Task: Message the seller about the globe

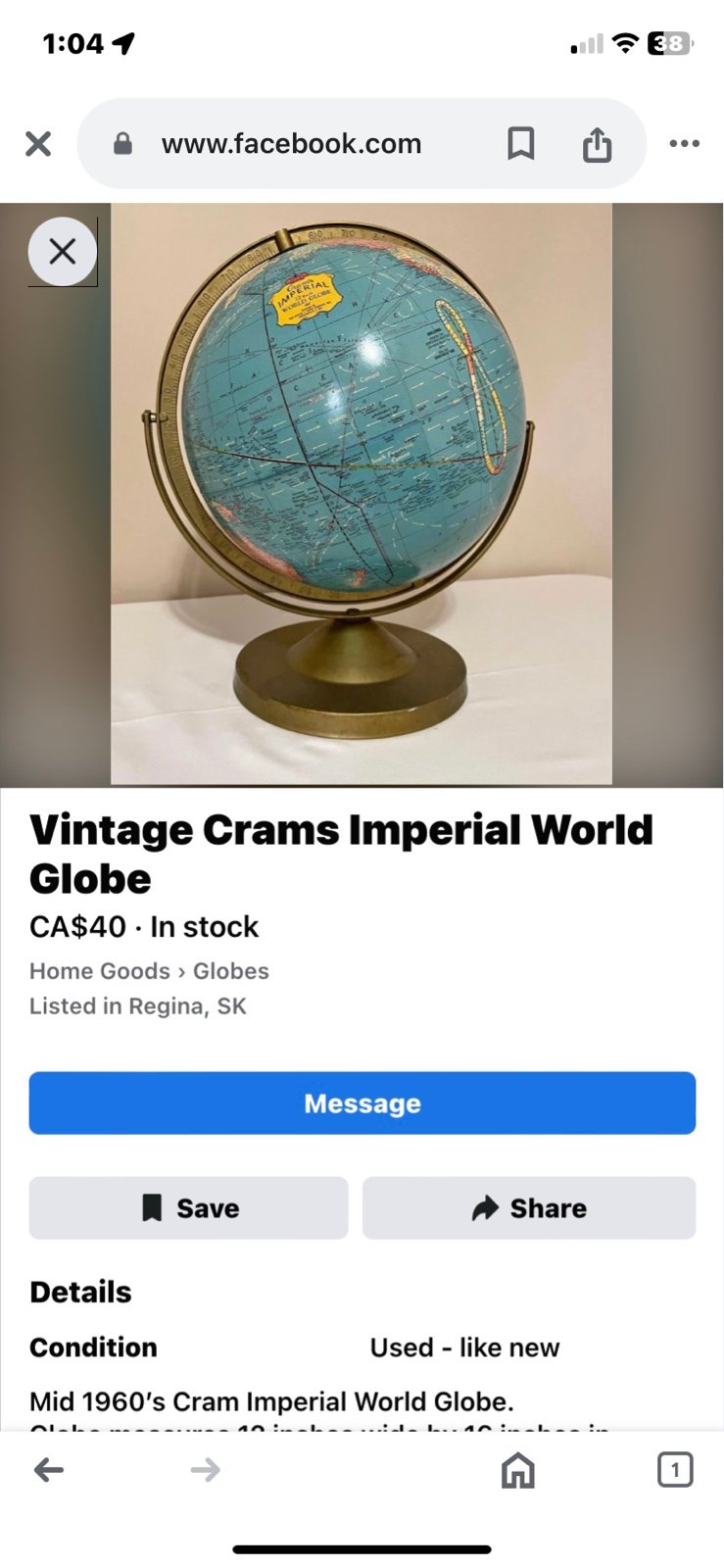Action: click(362, 1103)
